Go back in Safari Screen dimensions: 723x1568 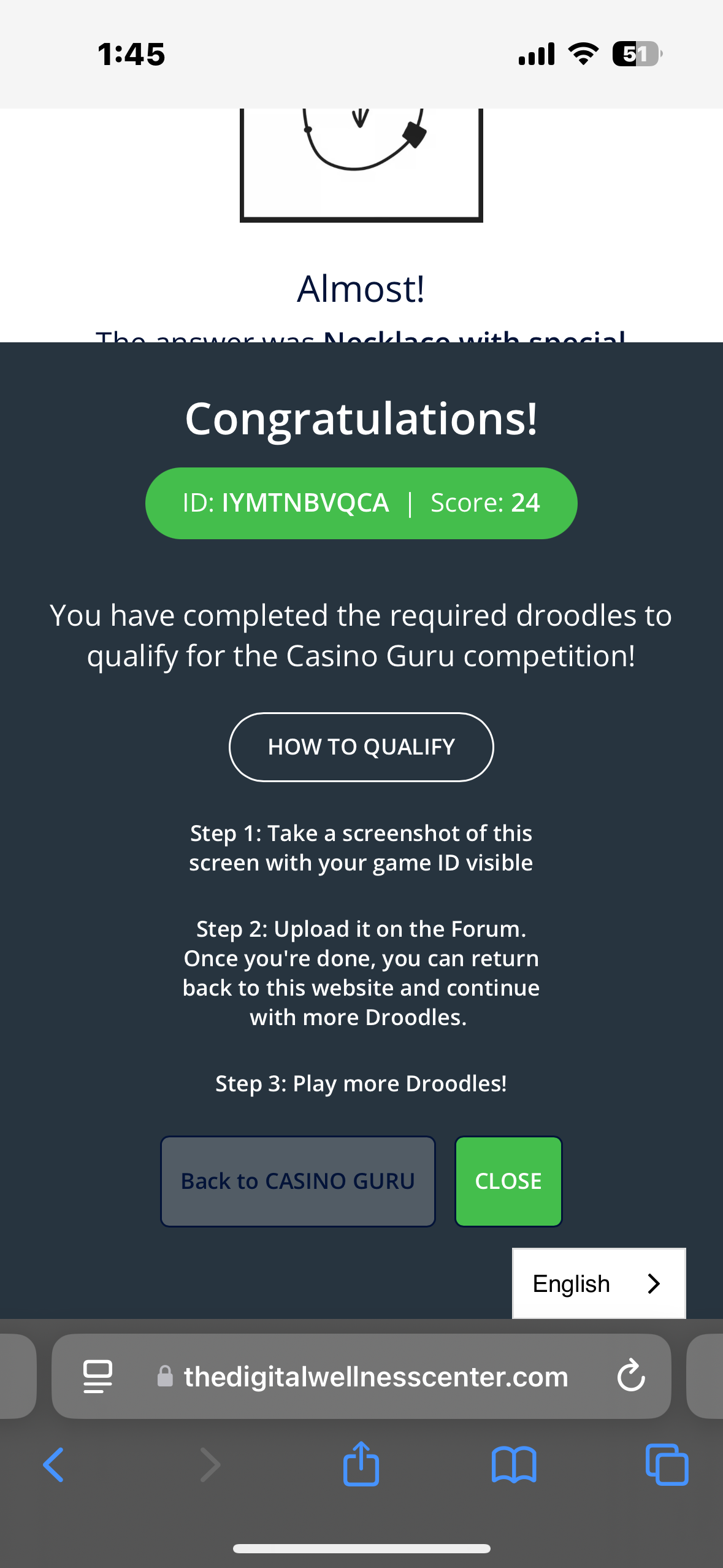54,1464
